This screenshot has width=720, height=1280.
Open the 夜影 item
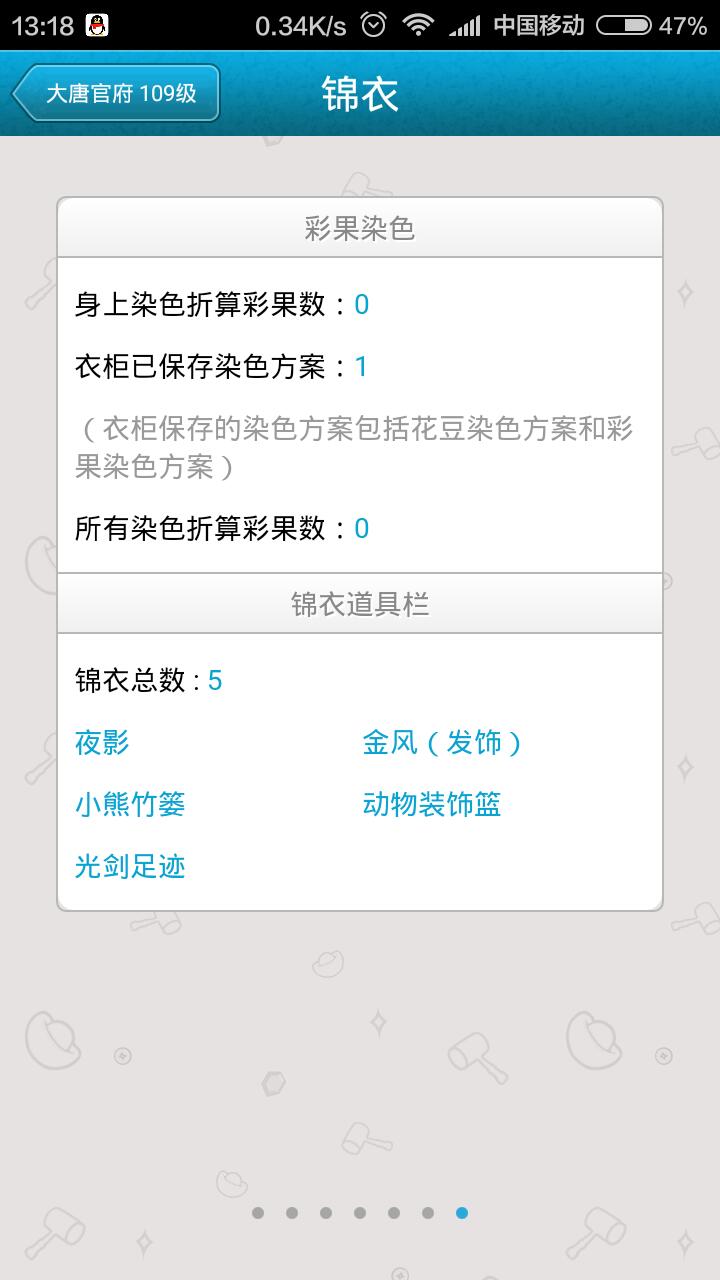click(102, 743)
